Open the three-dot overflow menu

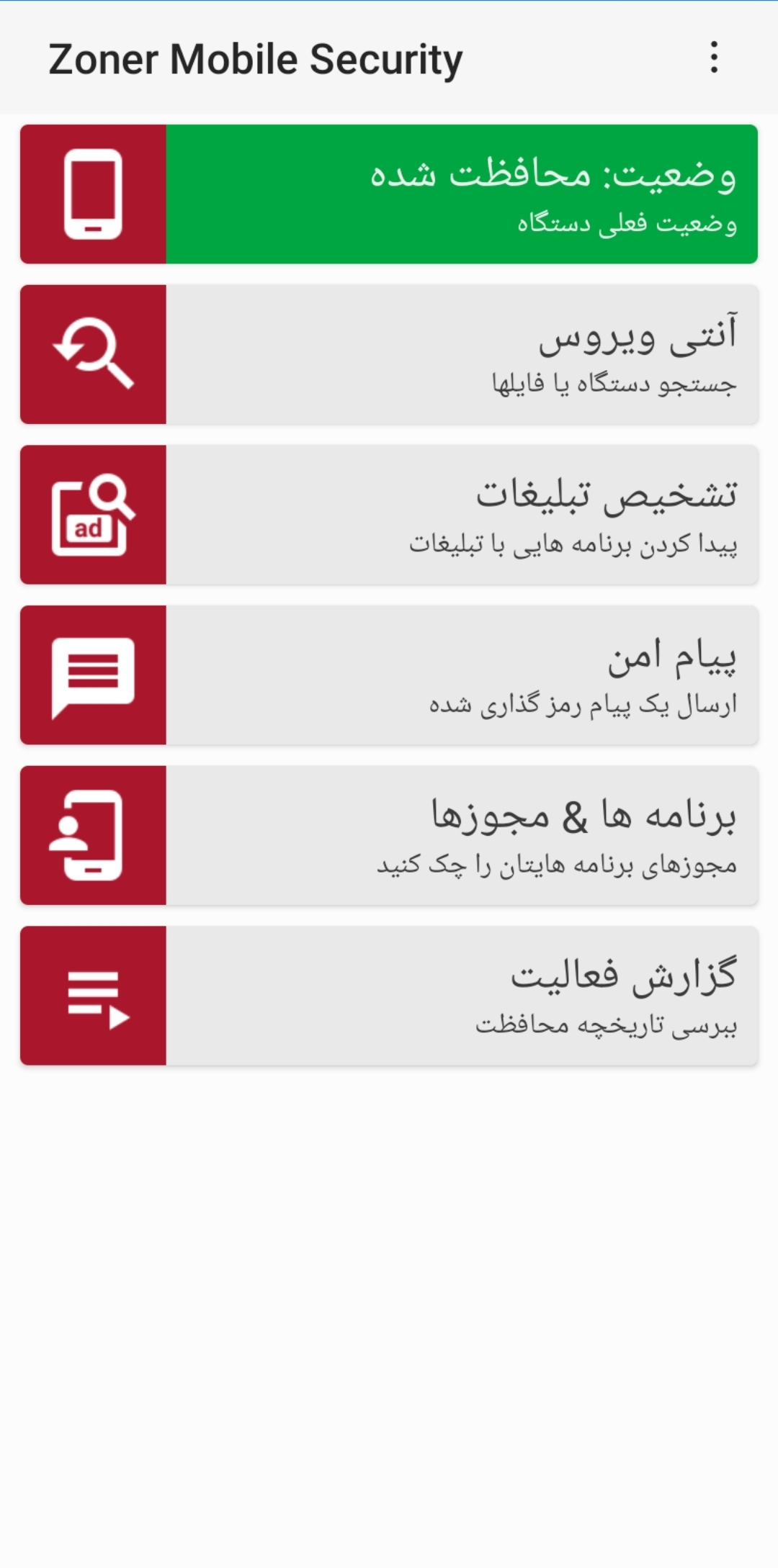pos(714,58)
